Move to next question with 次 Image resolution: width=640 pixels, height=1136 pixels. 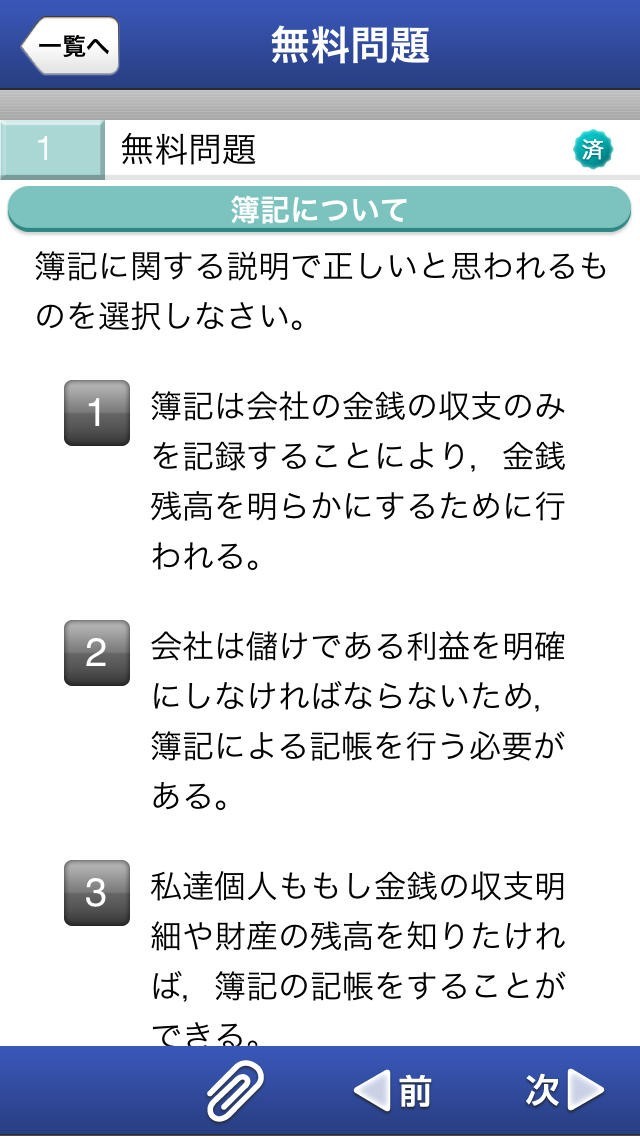click(564, 1091)
